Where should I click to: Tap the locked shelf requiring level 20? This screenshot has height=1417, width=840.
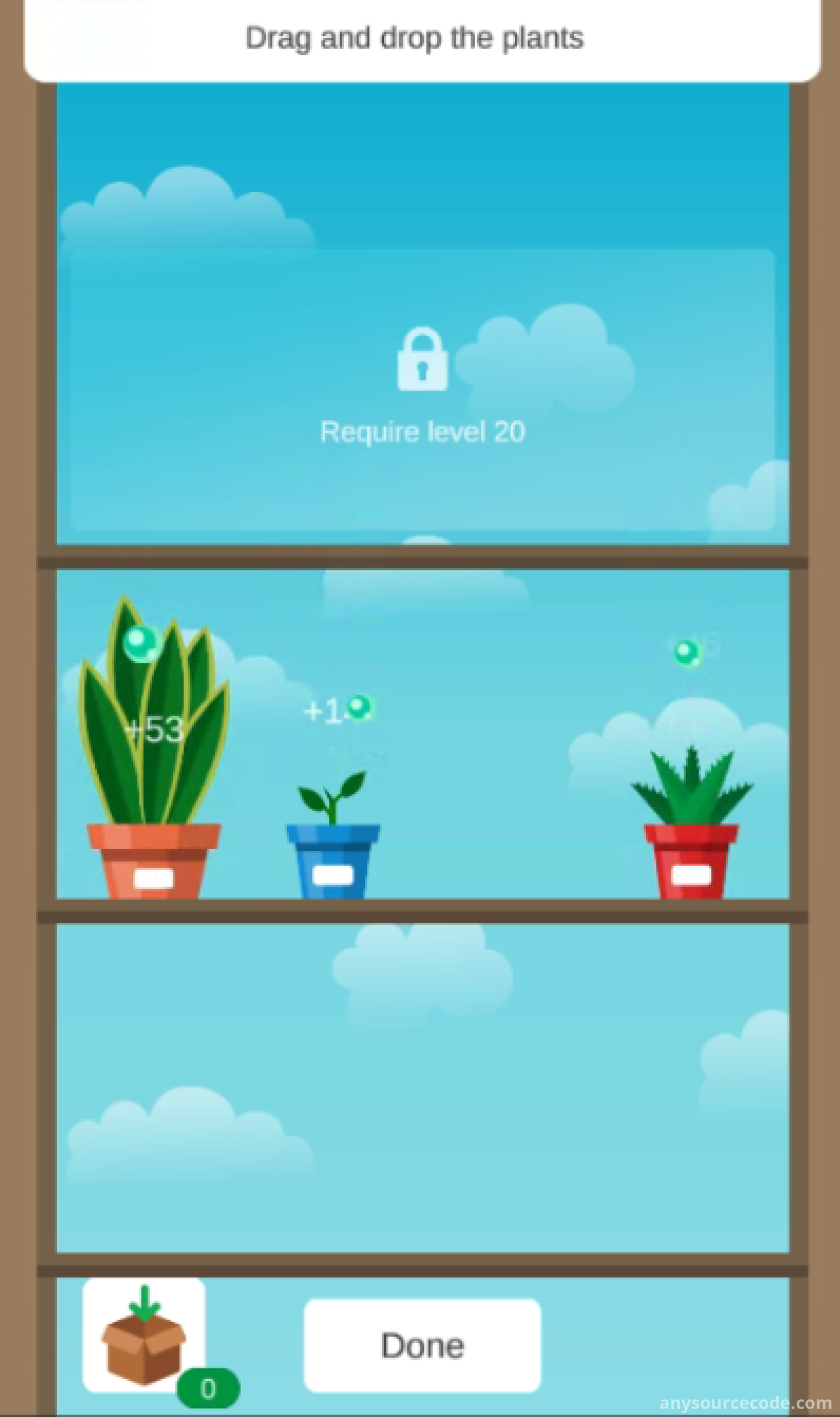422,390
